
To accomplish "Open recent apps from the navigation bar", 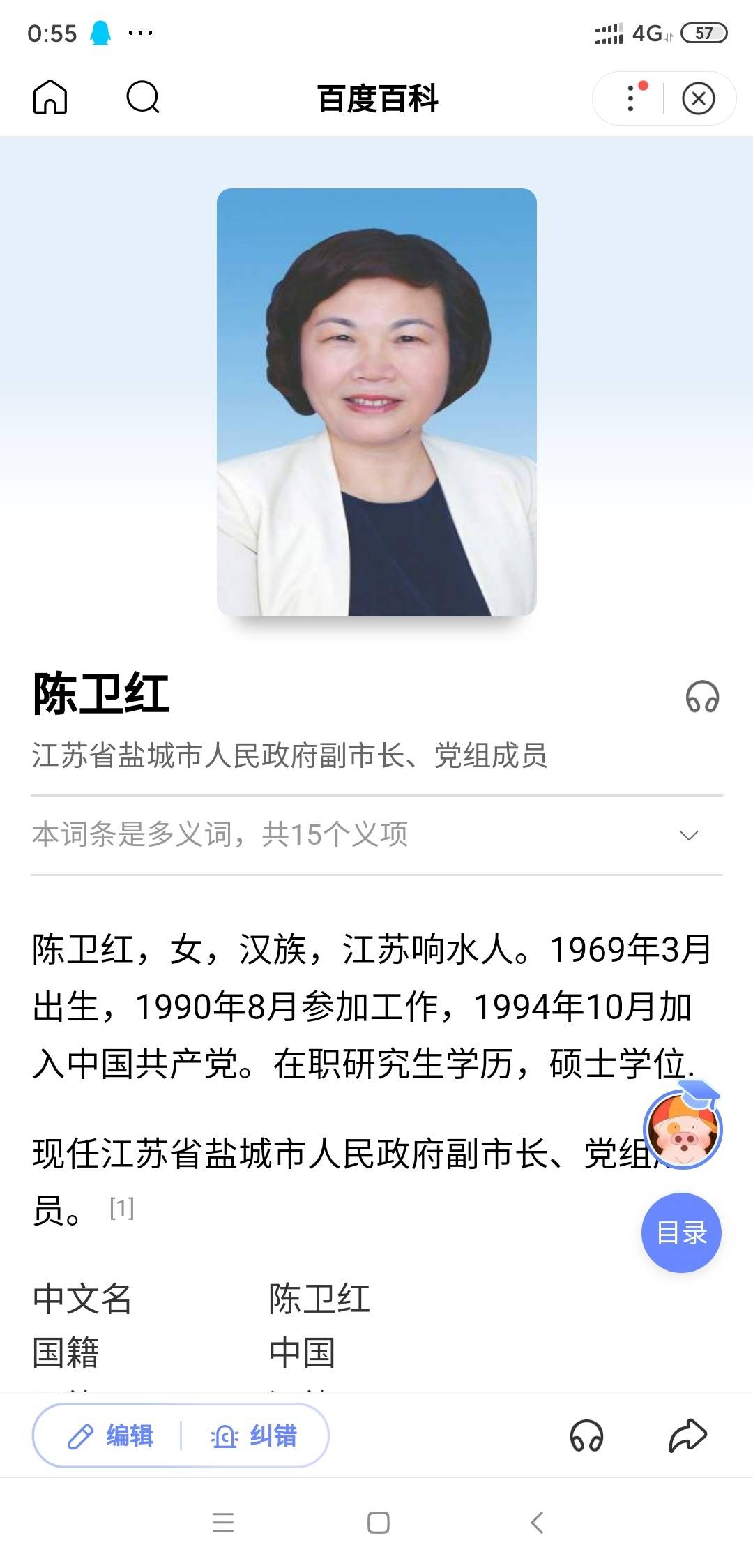I will click(223, 1522).
